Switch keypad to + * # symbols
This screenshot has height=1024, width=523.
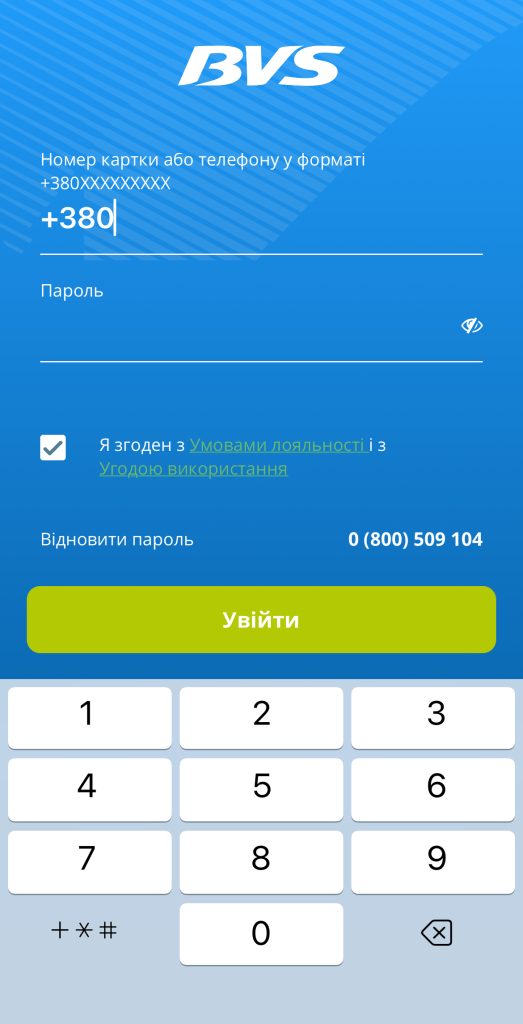84,931
